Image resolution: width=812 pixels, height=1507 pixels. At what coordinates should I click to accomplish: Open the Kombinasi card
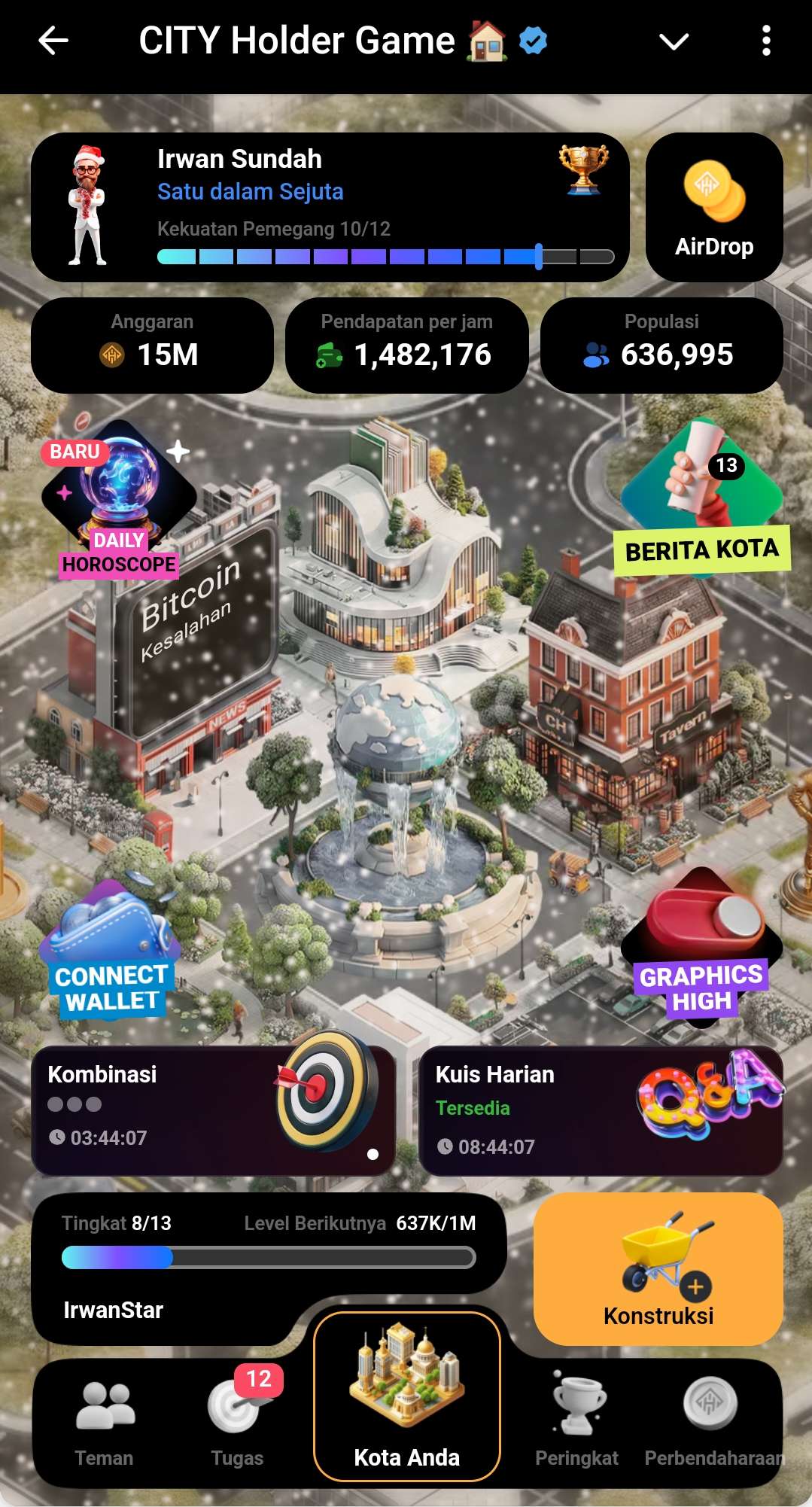pos(213,1110)
